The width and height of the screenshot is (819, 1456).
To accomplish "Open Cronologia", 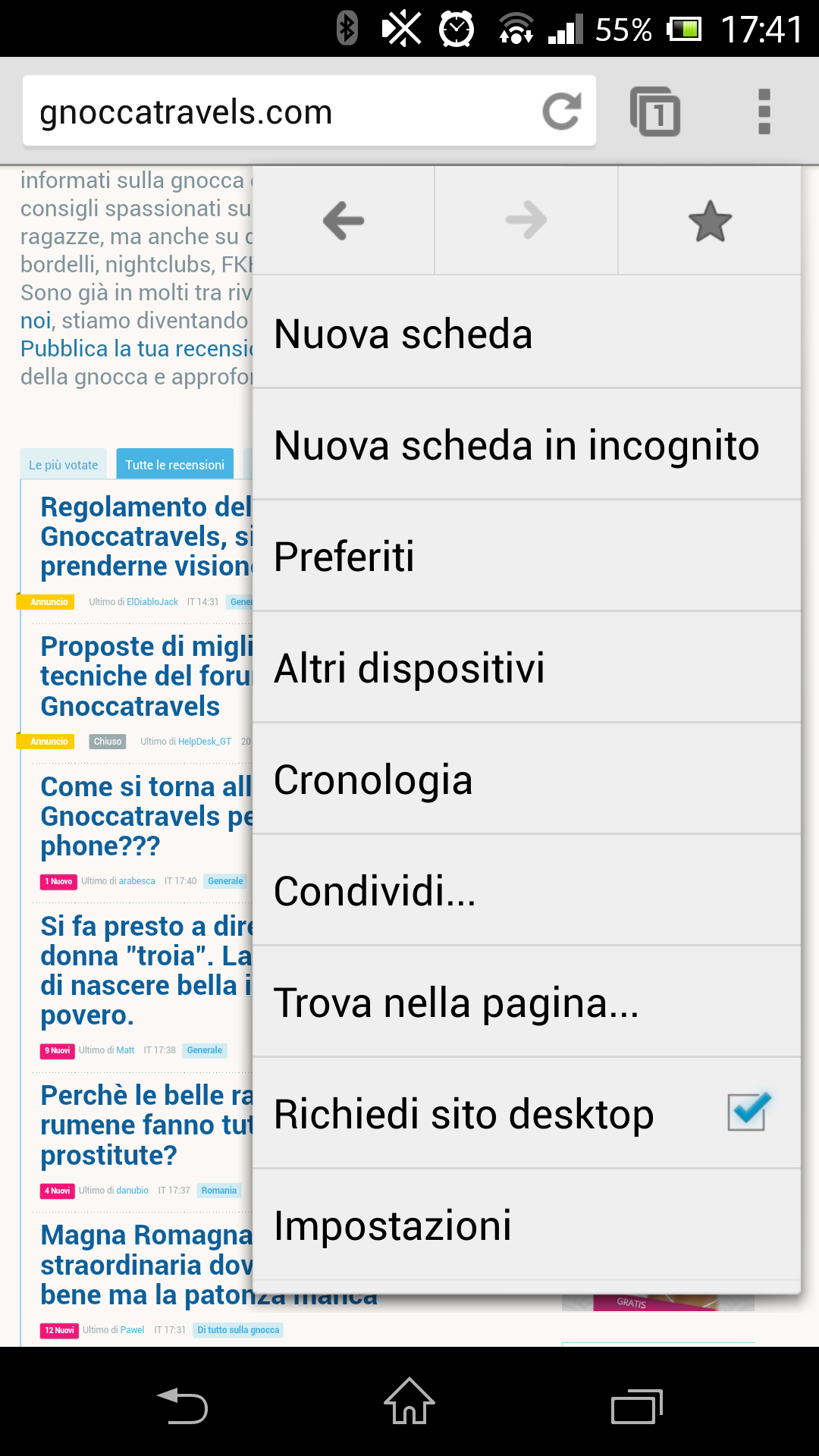I will click(526, 780).
